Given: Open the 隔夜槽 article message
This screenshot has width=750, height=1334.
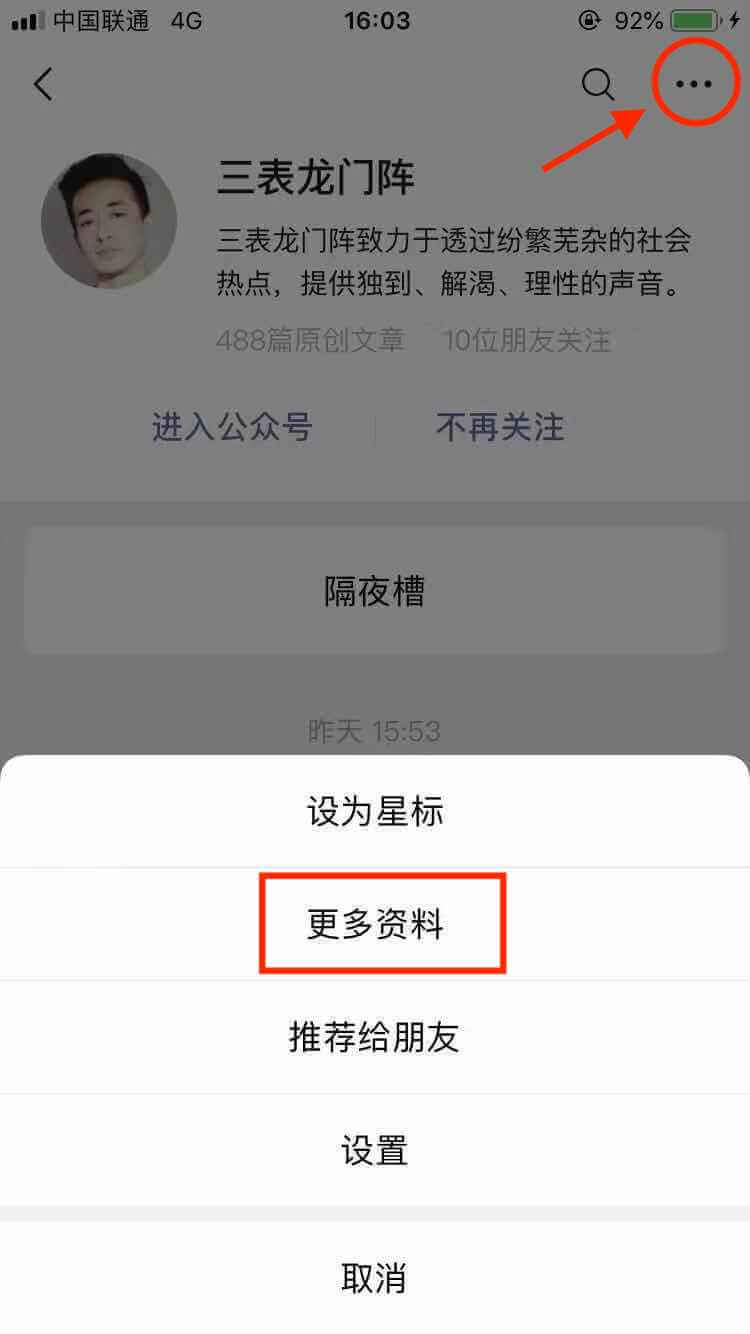Looking at the screenshot, I should point(375,590).
